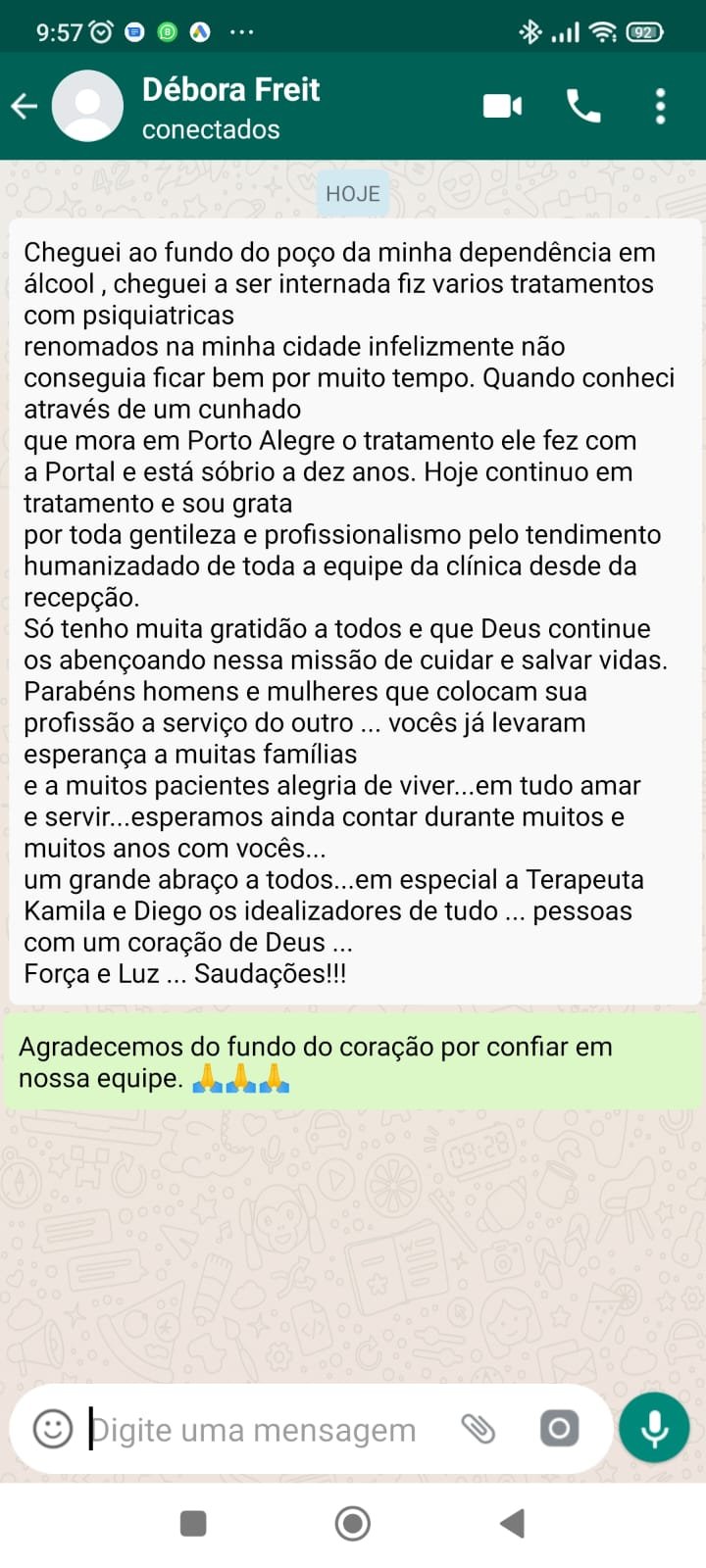This screenshot has height=1568, width=706.
Task: Tap the HOJE date label
Action: (x=353, y=193)
